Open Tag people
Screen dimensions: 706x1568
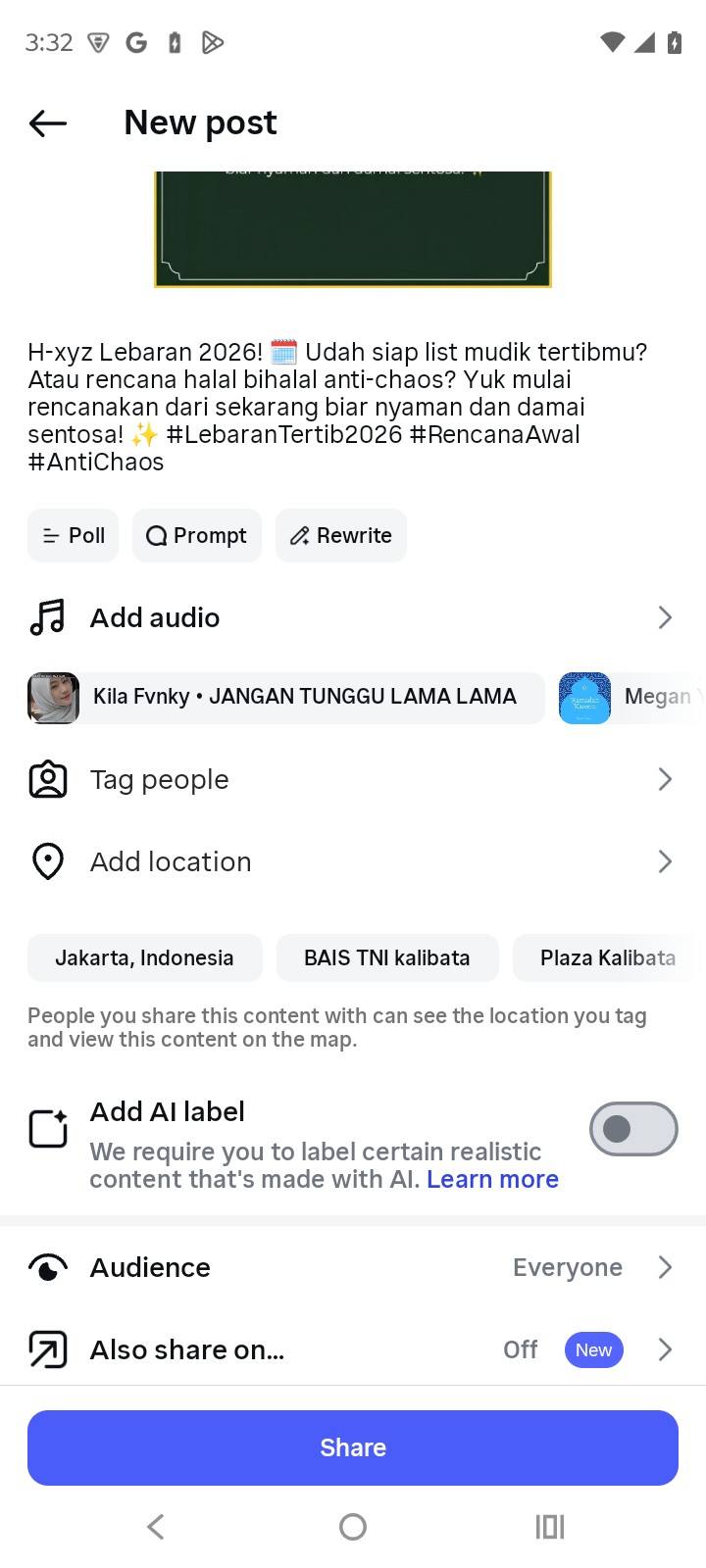click(353, 779)
